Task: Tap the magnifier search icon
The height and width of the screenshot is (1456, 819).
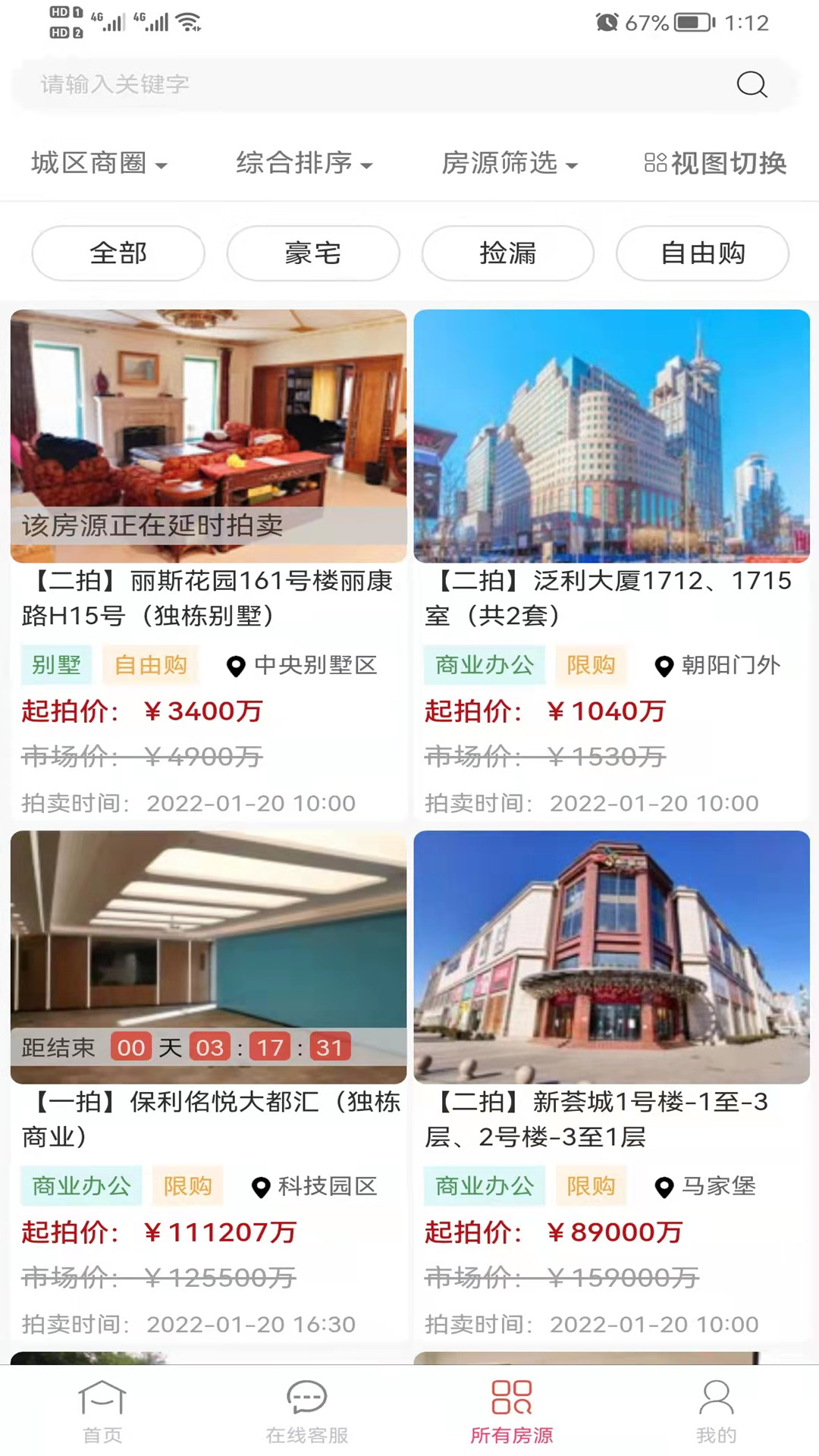Action: (x=752, y=84)
